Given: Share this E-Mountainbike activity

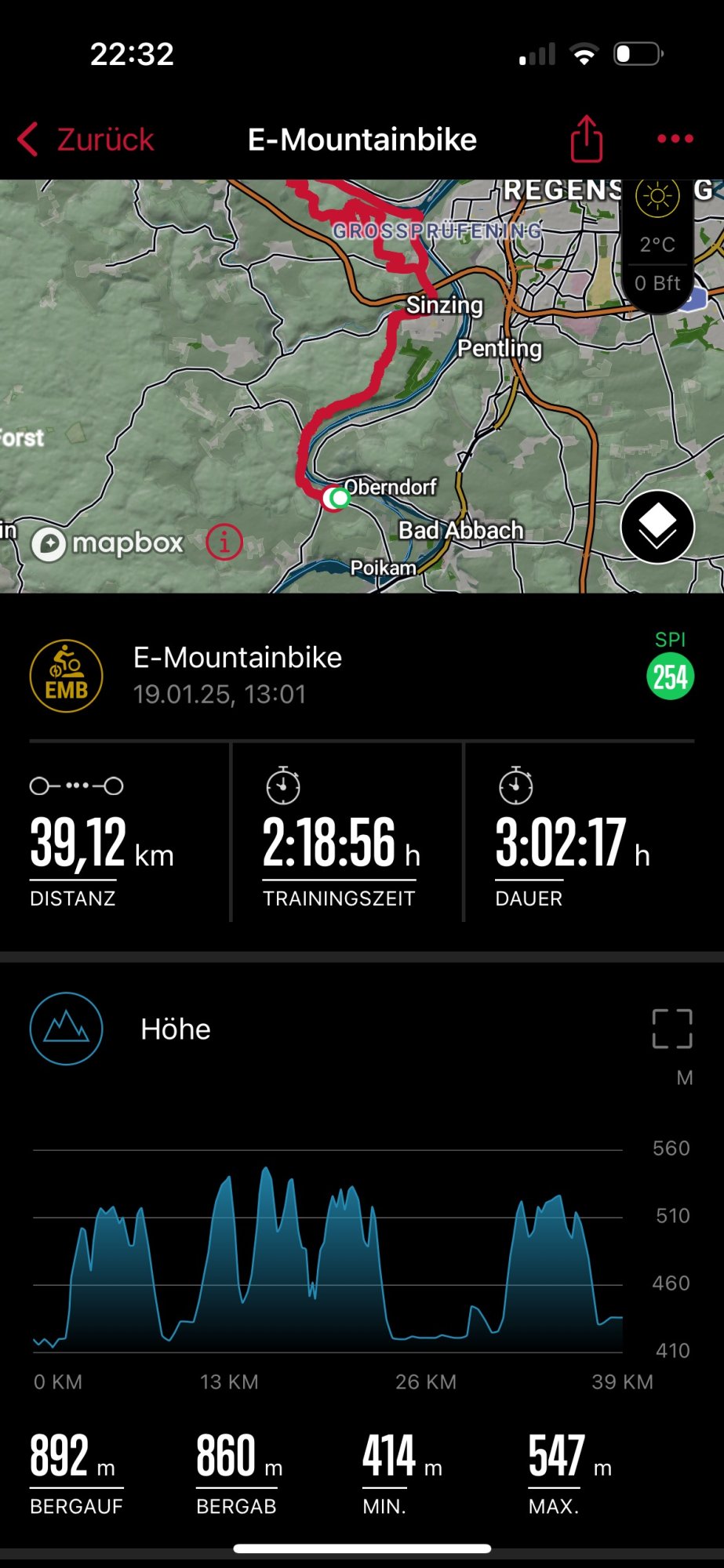Looking at the screenshot, I should (587, 139).
